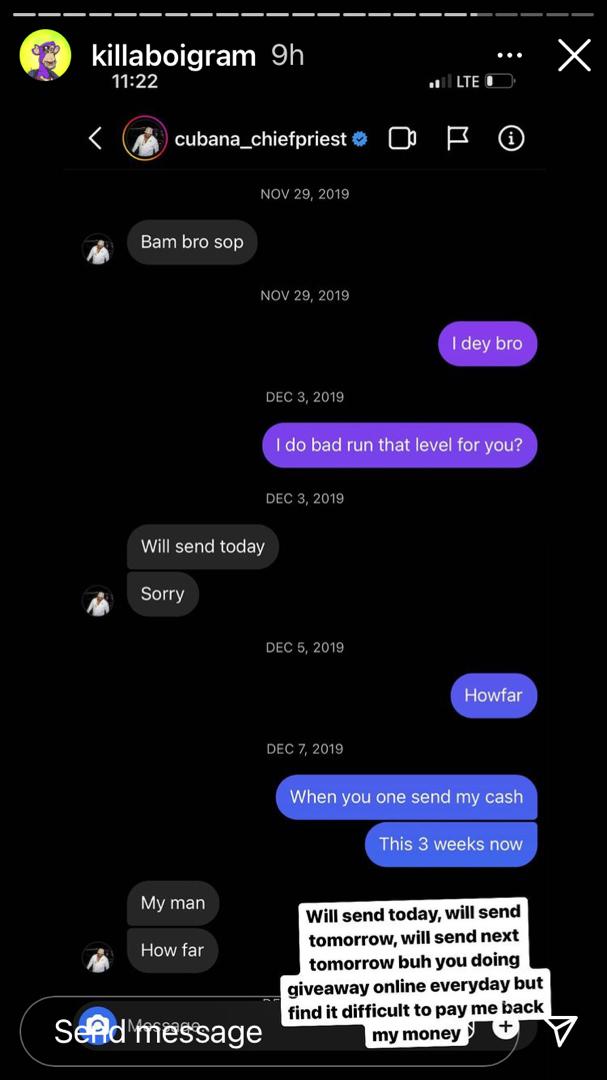Open killaboigram's profile avatar

tap(45, 55)
